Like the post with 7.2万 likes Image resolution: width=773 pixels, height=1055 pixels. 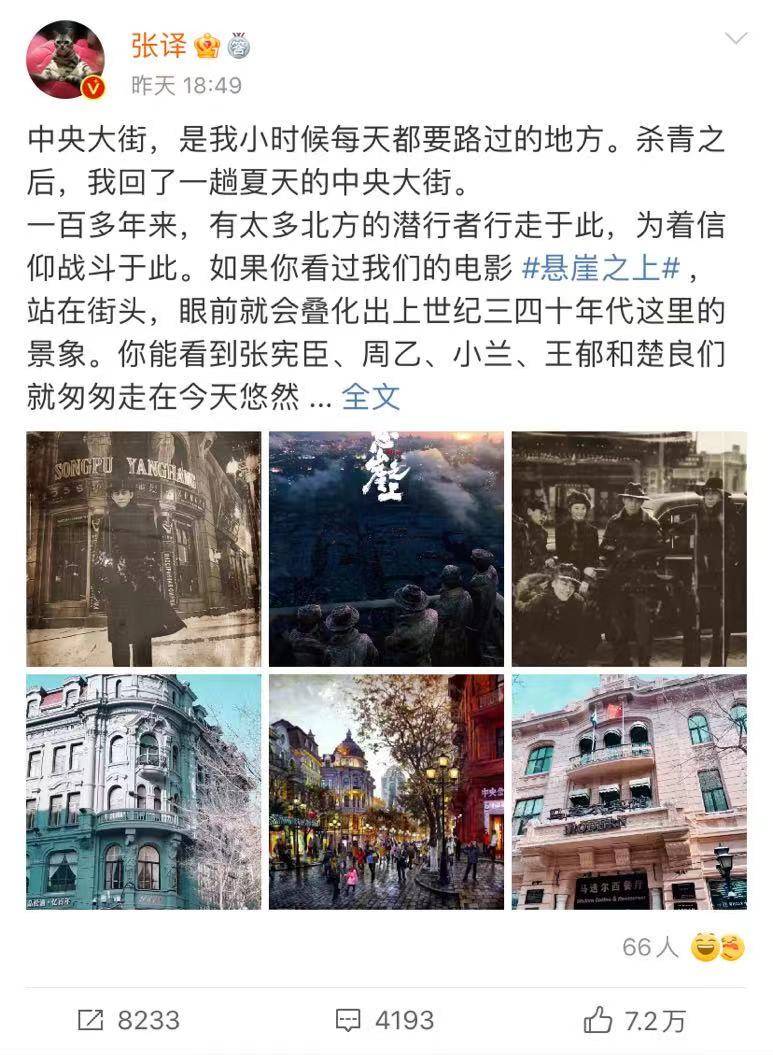click(635, 1019)
